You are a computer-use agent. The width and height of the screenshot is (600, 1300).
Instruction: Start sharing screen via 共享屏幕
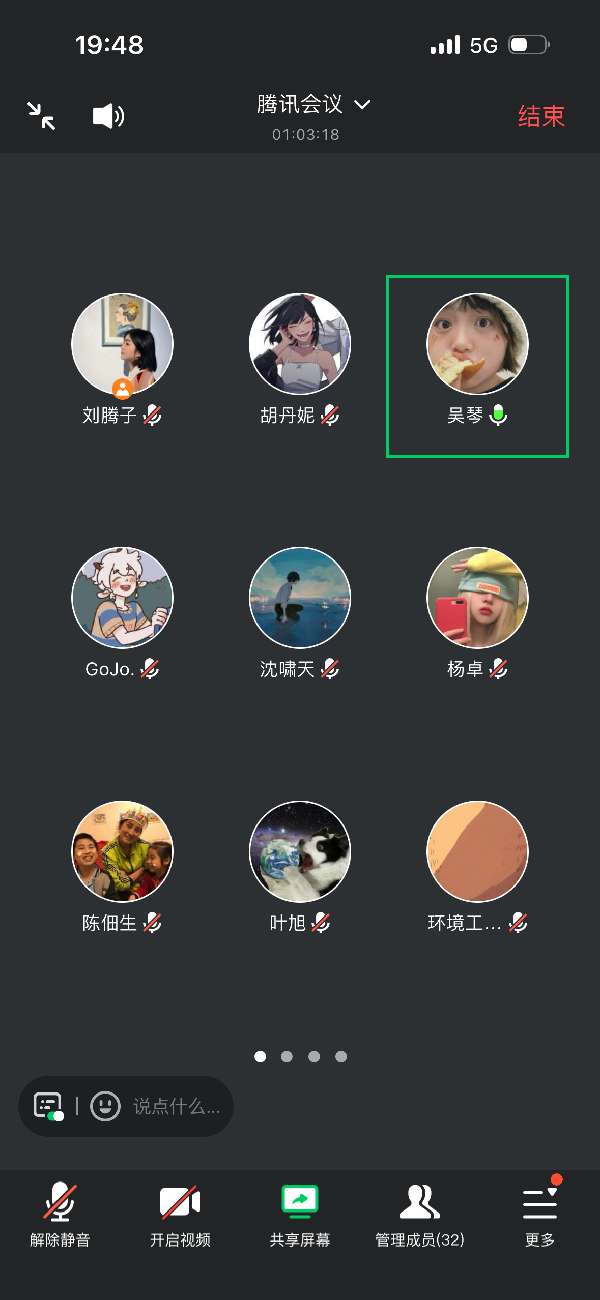(300, 1215)
